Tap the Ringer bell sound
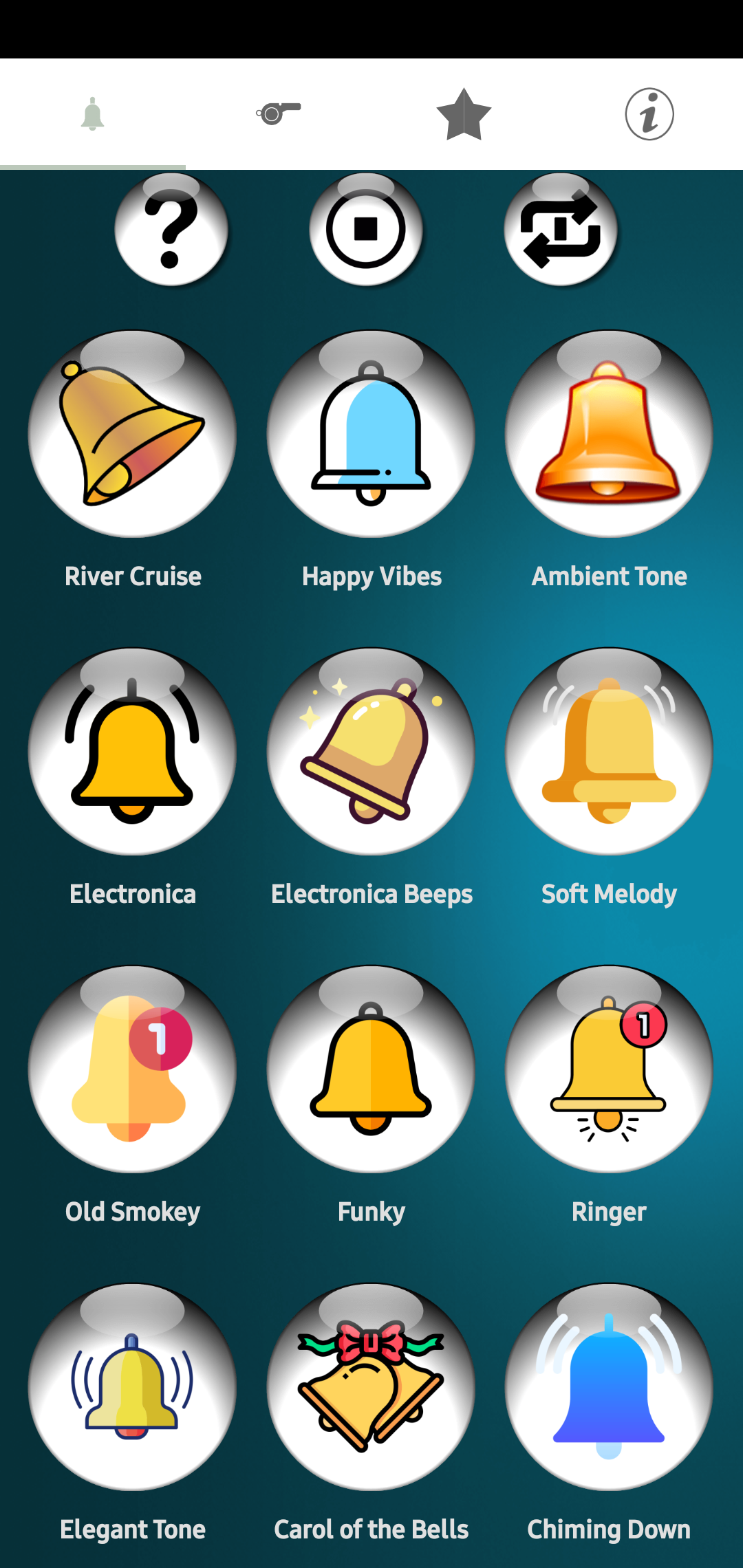This screenshot has width=743, height=1568. [x=609, y=1070]
